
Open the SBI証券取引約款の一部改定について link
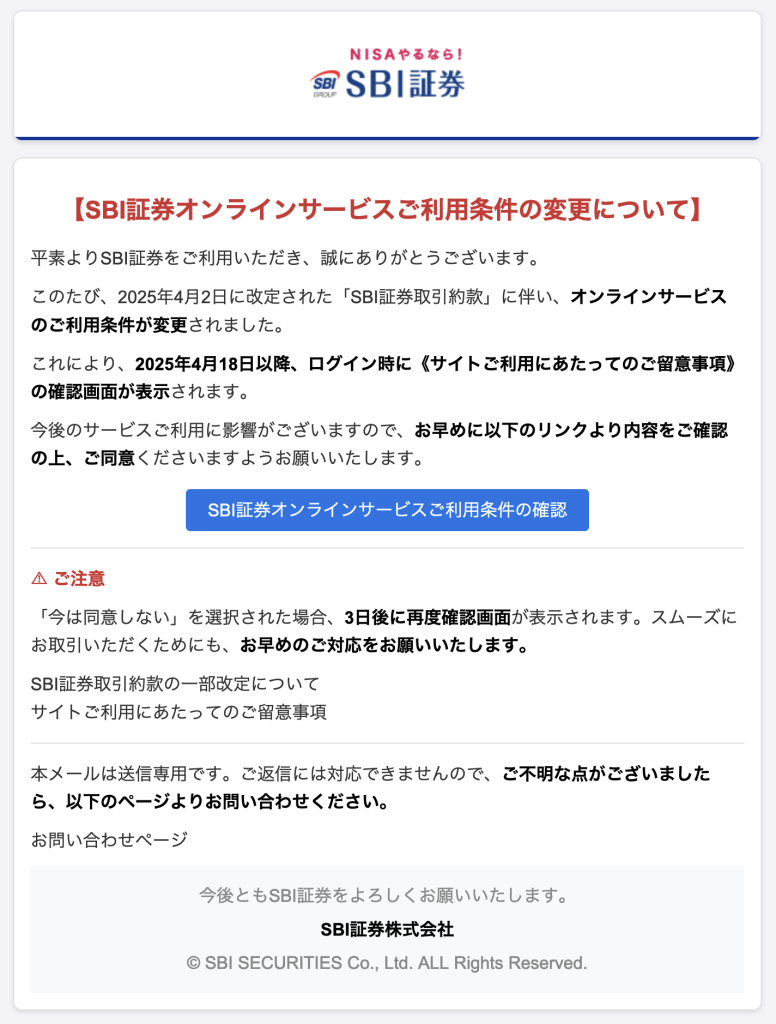[x=175, y=684]
